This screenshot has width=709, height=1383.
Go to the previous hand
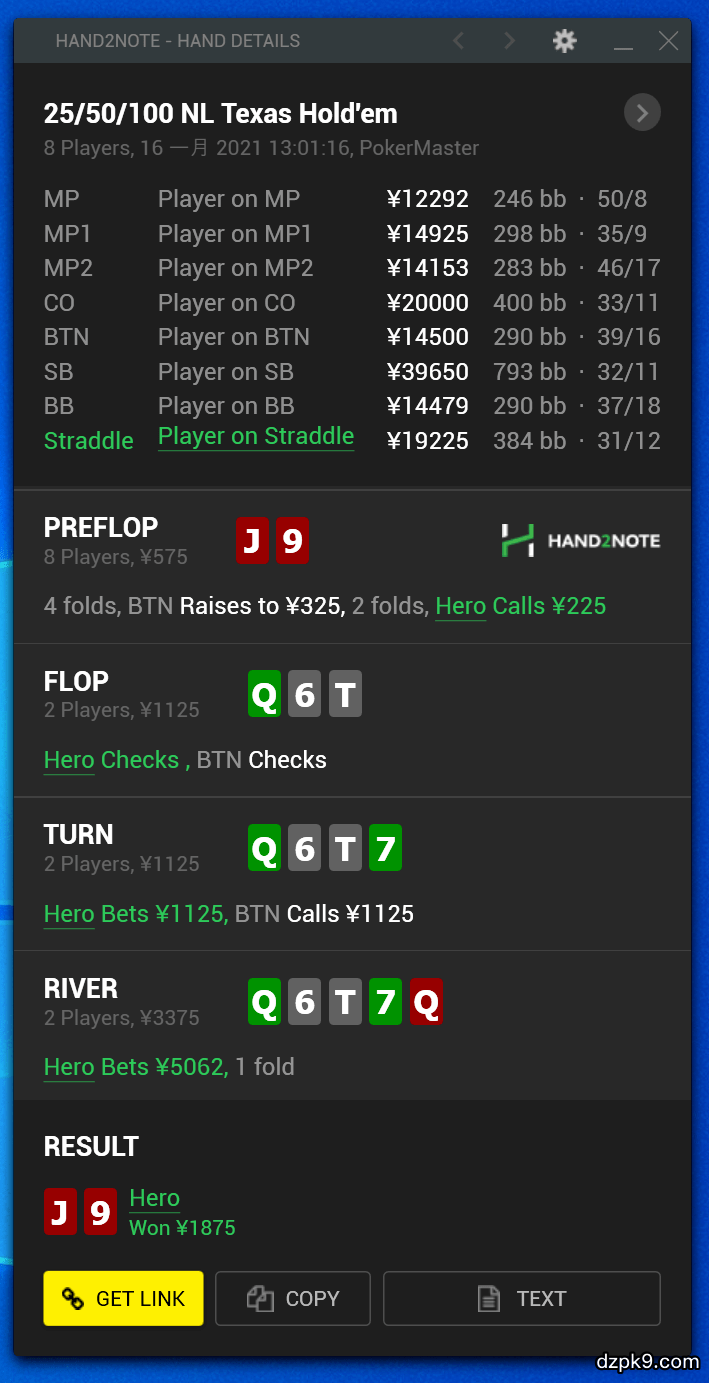(459, 41)
